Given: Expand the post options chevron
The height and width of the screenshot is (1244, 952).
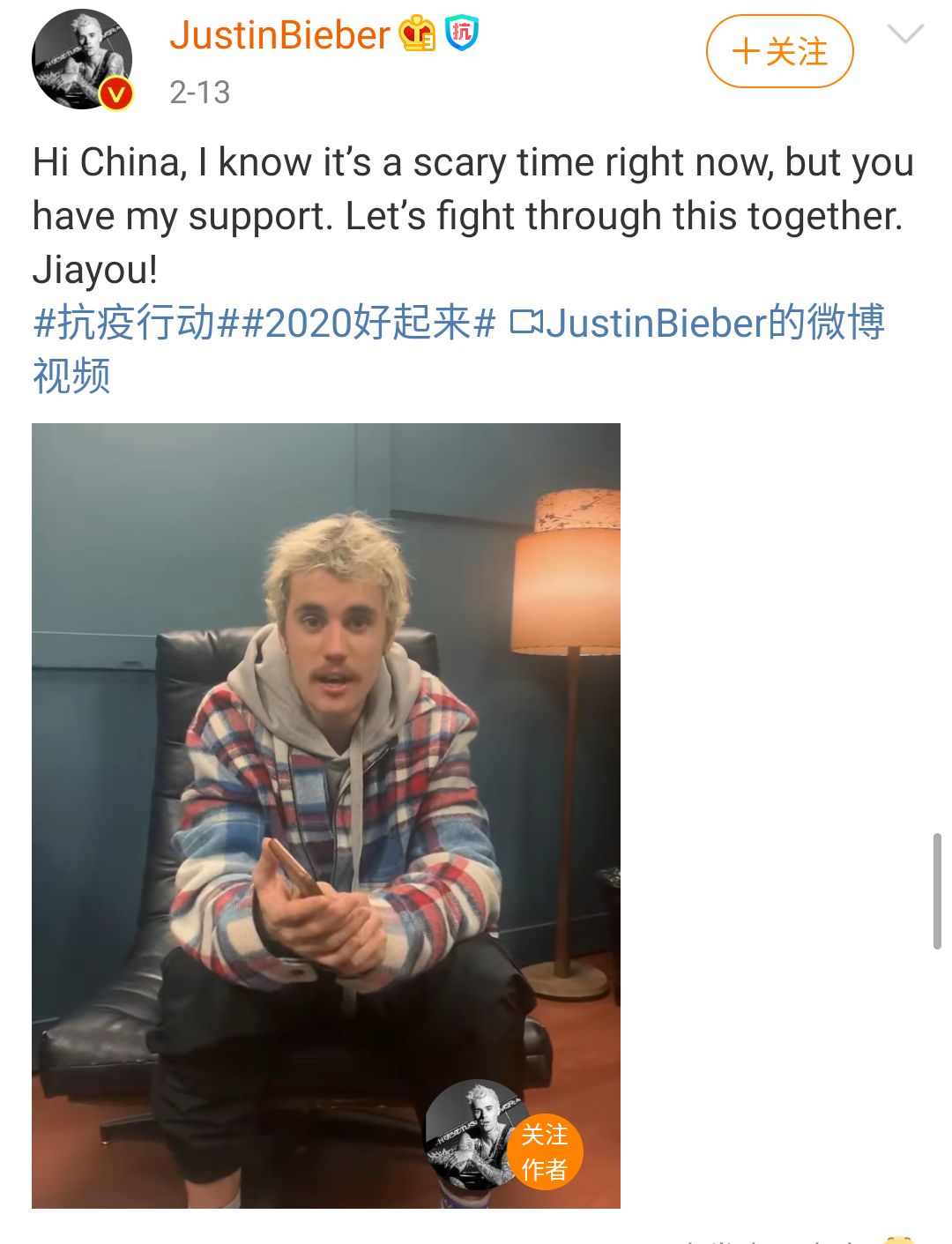Looking at the screenshot, I should click(x=905, y=34).
